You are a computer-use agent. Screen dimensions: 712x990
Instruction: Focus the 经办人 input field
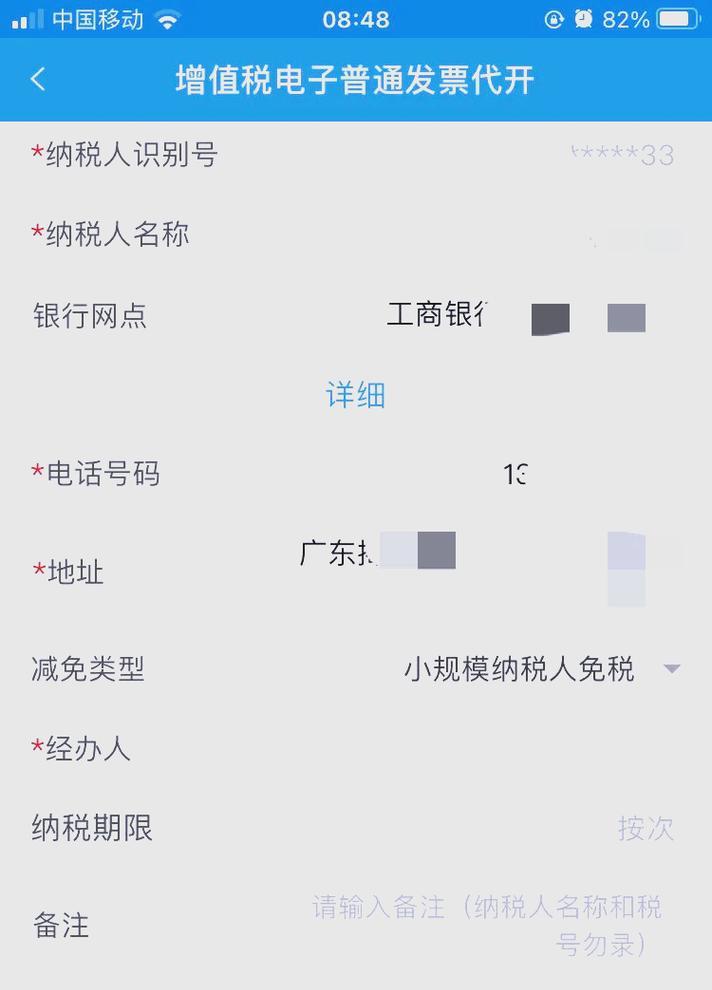[450, 748]
